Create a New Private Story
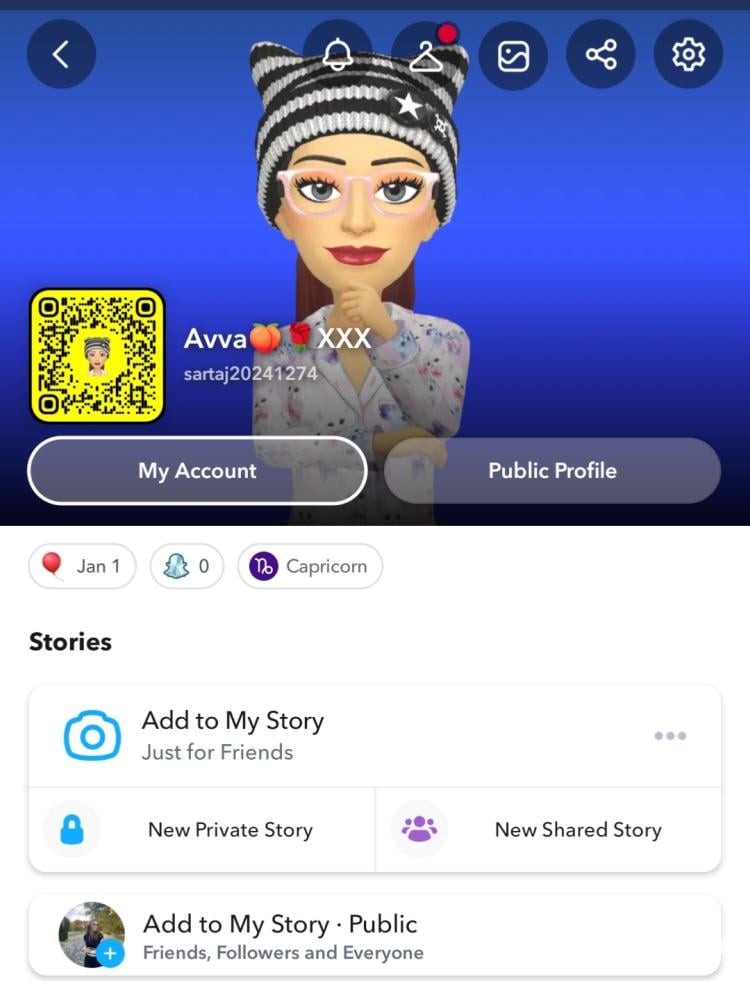The height and width of the screenshot is (981, 750). (x=202, y=830)
